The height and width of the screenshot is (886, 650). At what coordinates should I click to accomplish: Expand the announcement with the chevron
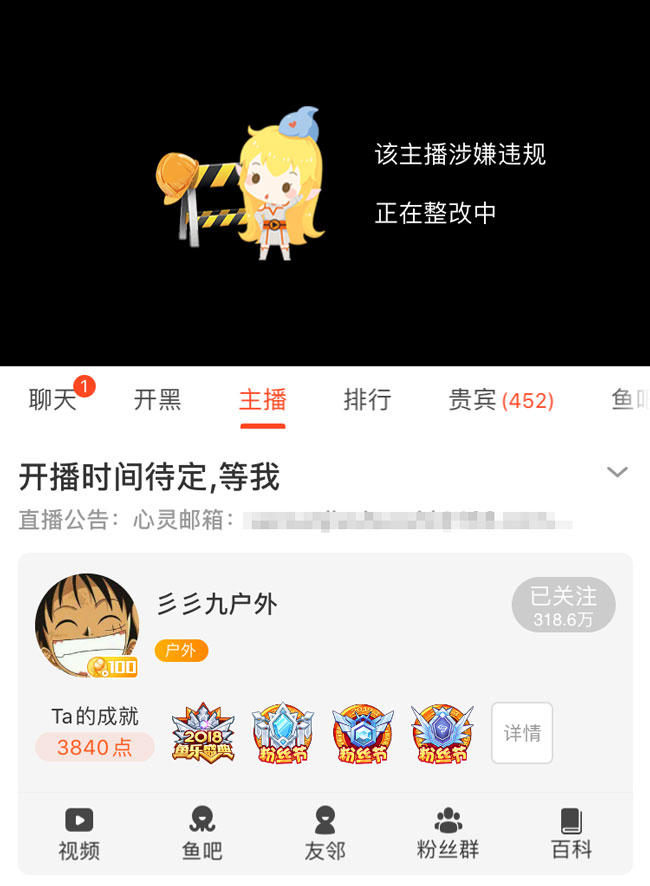(617, 472)
